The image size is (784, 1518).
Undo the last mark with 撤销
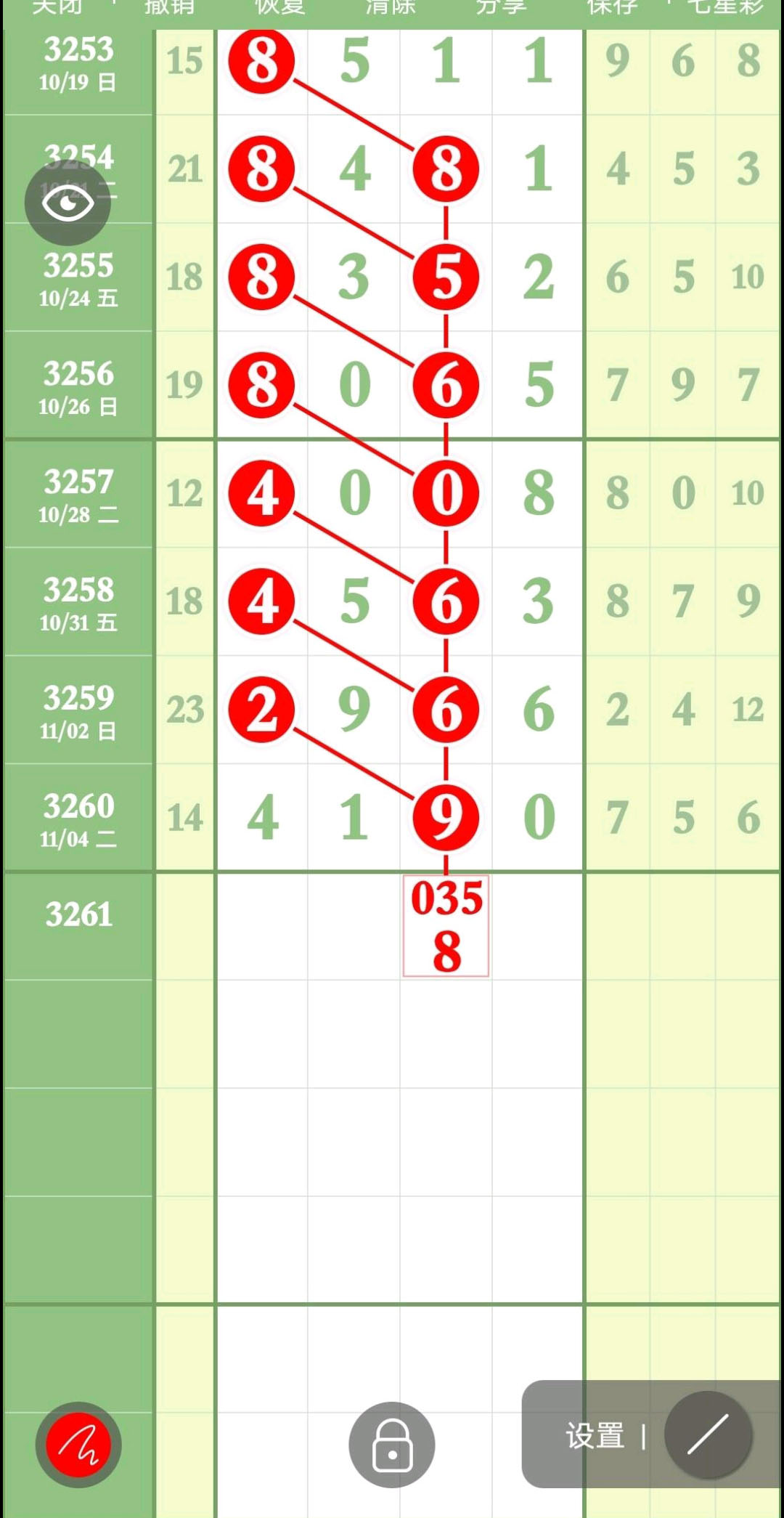[169, 7]
